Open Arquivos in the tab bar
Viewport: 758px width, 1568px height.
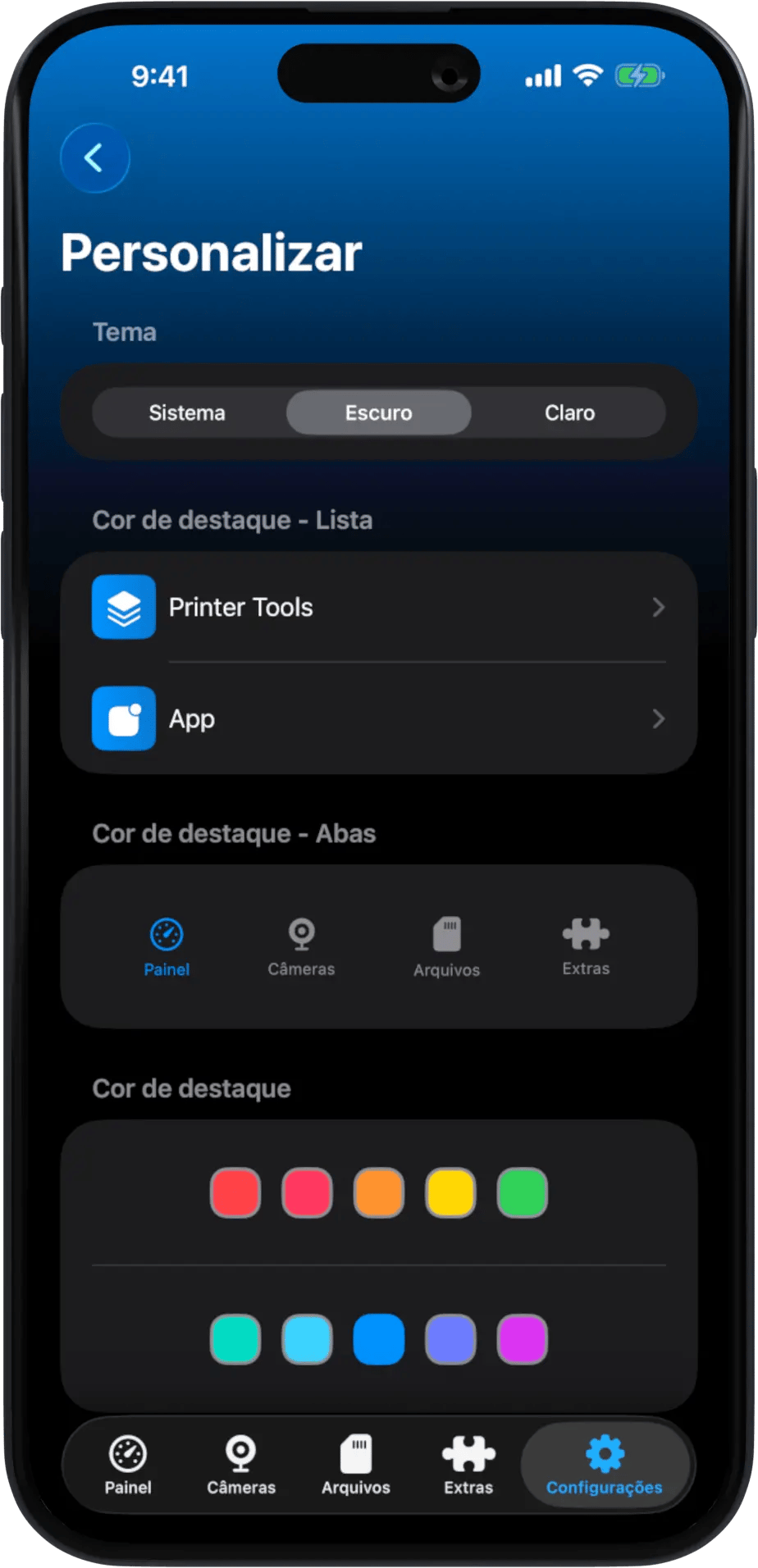[356, 1465]
